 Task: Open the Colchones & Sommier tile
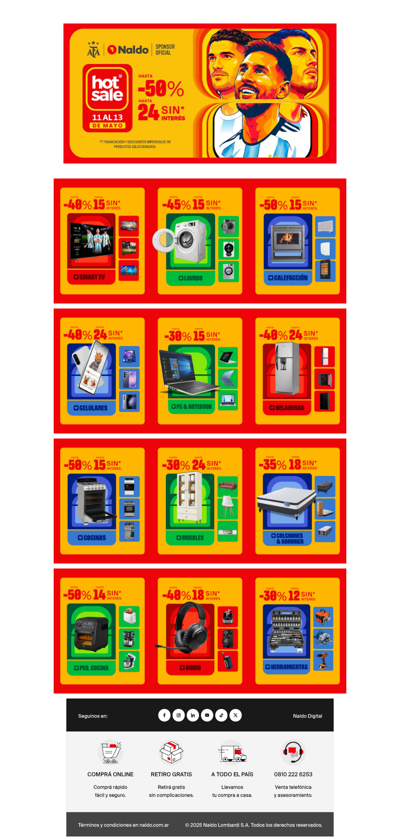(297, 501)
